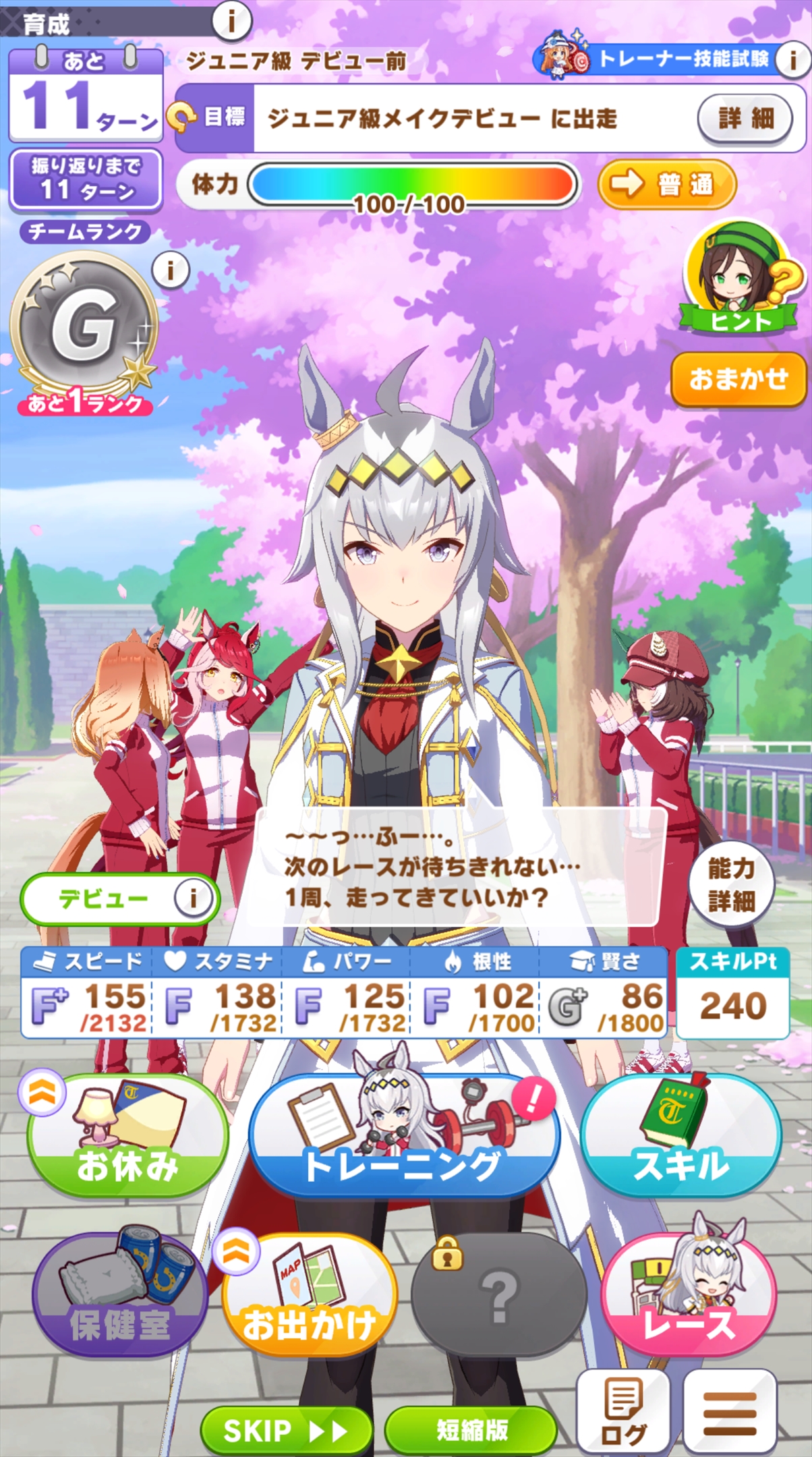View 詳細 details of the goal
Screen dimensions: 812x1457
(x=745, y=119)
